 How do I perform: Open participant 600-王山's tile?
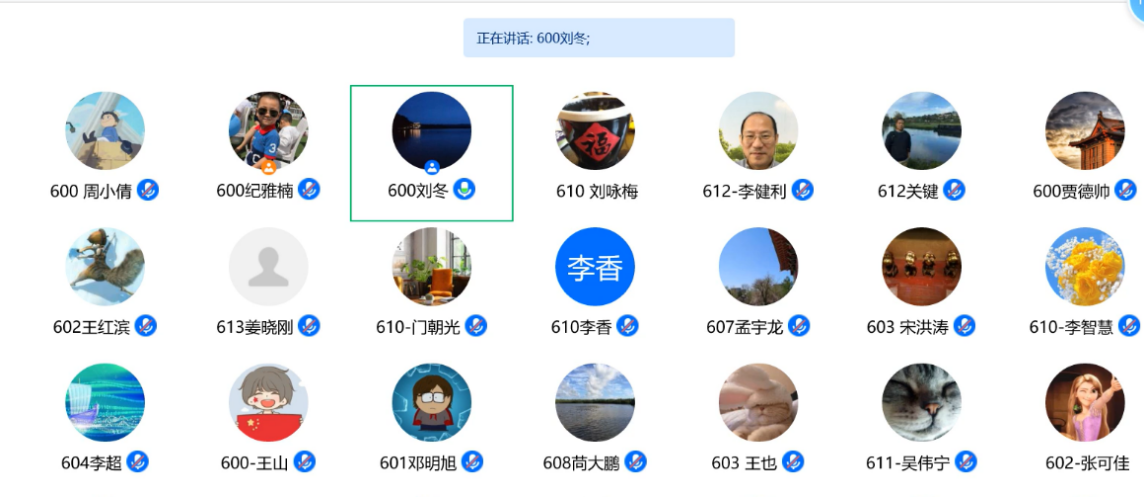pos(268,402)
